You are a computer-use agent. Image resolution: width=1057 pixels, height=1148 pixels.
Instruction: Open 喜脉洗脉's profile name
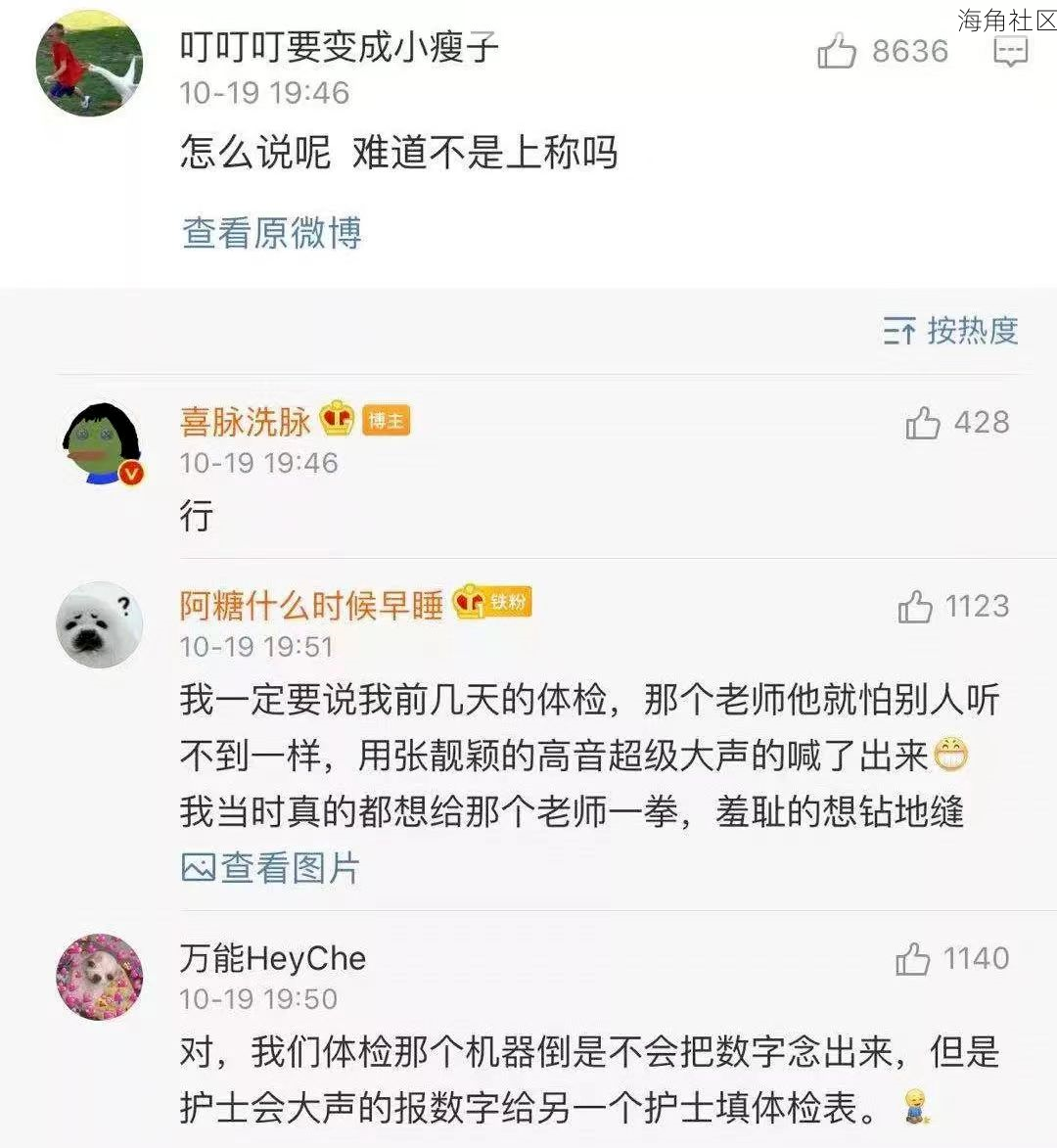click(x=246, y=421)
